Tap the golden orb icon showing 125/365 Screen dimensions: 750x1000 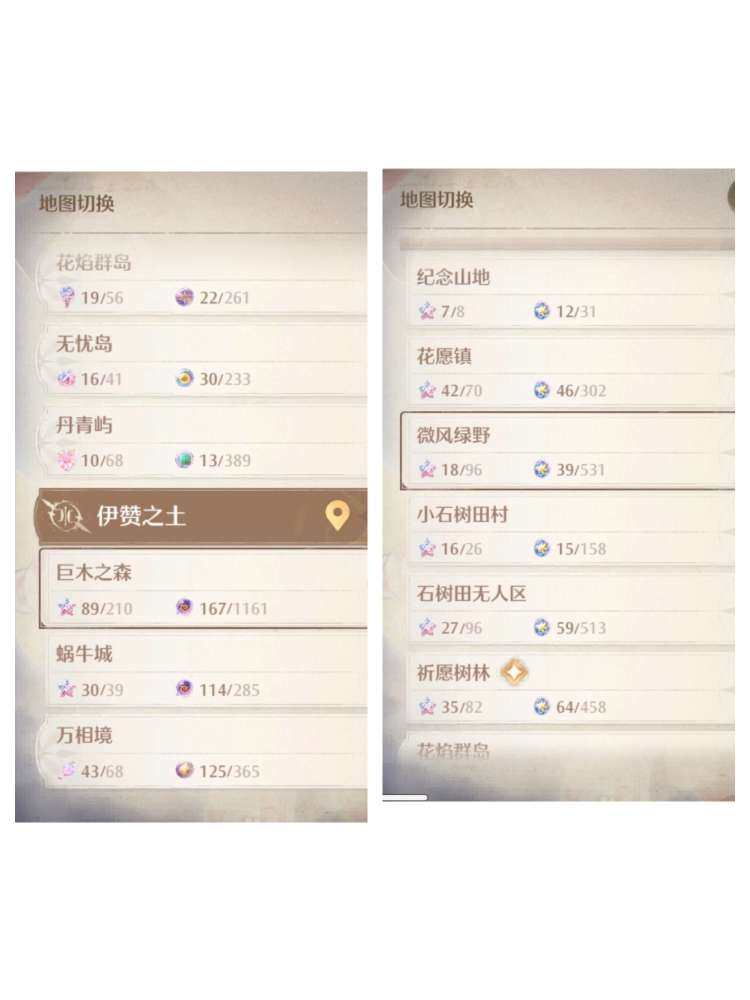[x=181, y=771]
